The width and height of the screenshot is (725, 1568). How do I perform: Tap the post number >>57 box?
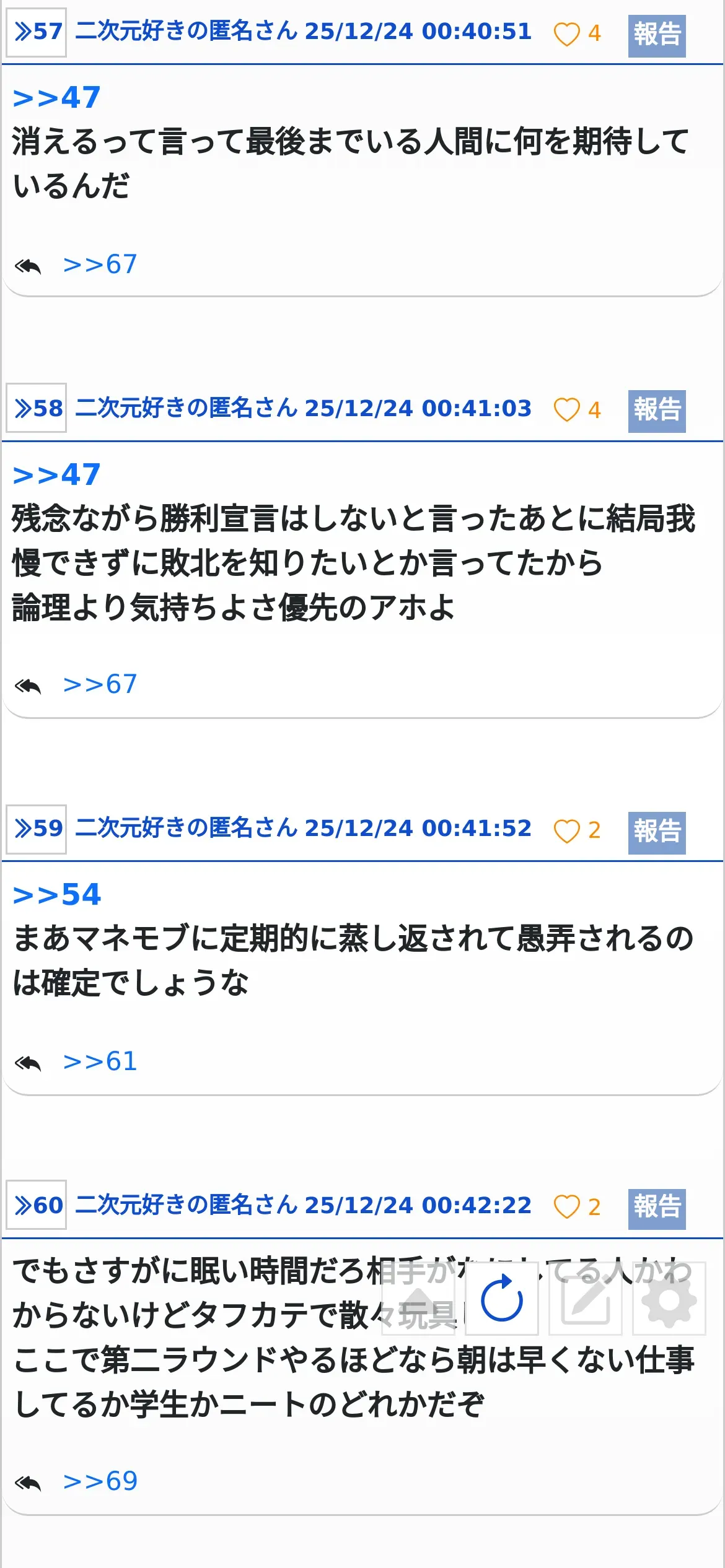click(x=37, y=32)
